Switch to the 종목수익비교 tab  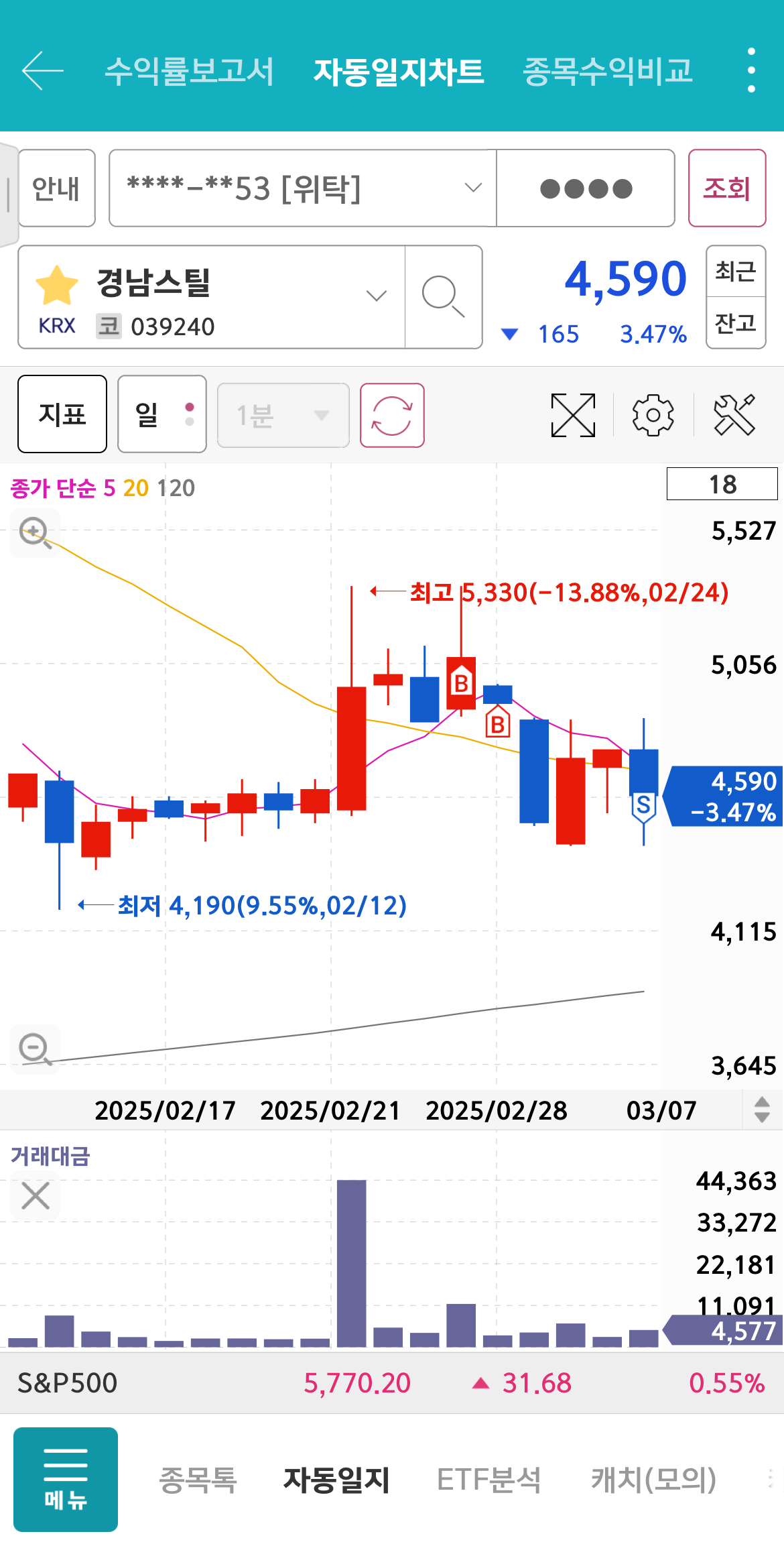coord(607,71)
